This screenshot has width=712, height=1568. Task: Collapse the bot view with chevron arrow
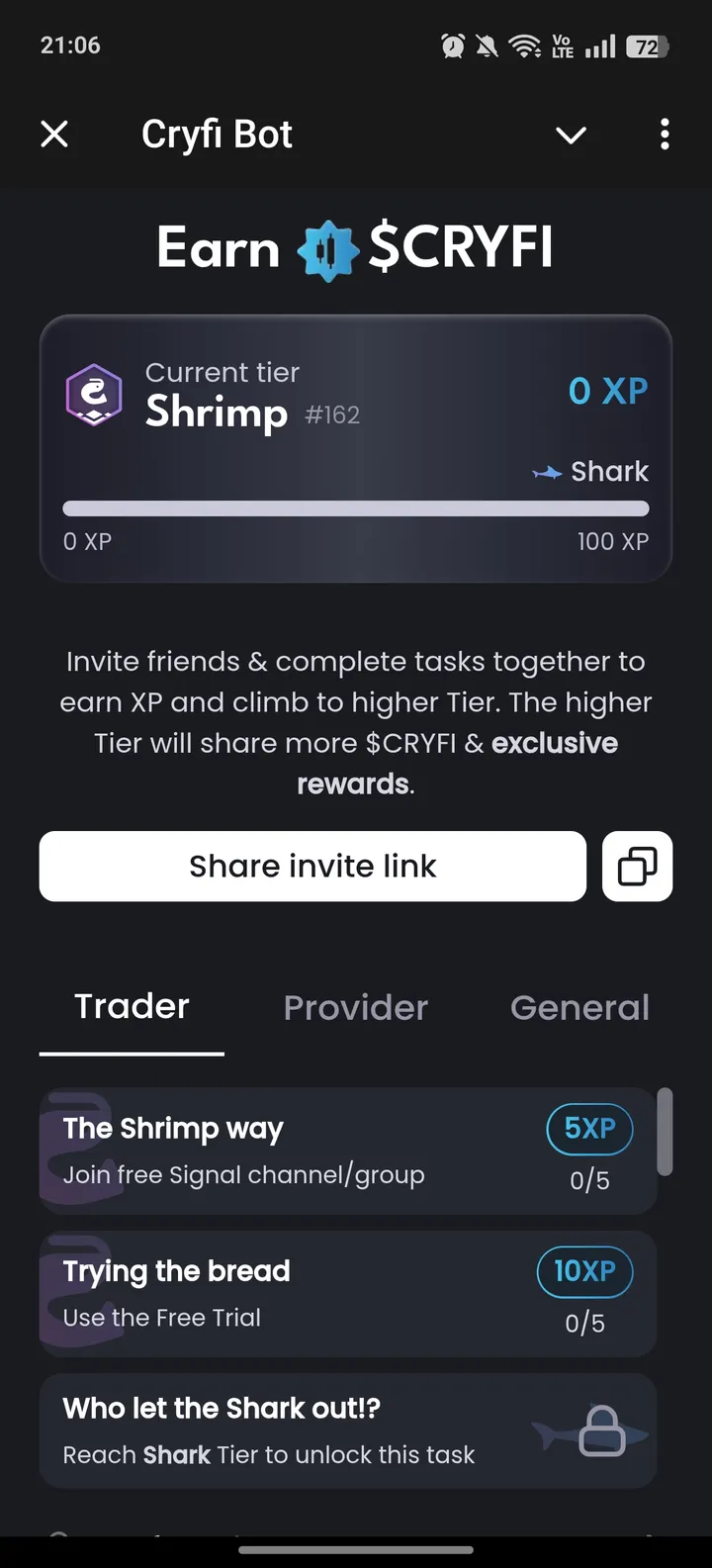pyautogui.click(x=571, y=135)
